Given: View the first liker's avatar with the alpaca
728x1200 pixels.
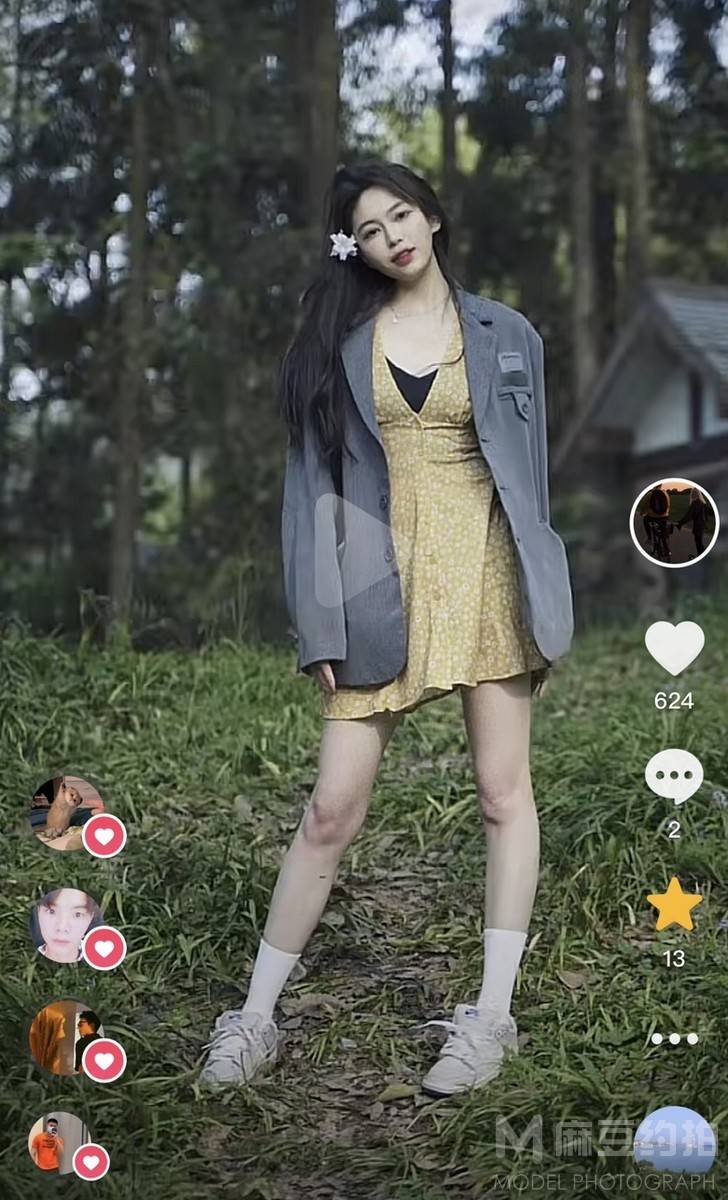Looking at the screenshot, I should click(x=66, y=813).
